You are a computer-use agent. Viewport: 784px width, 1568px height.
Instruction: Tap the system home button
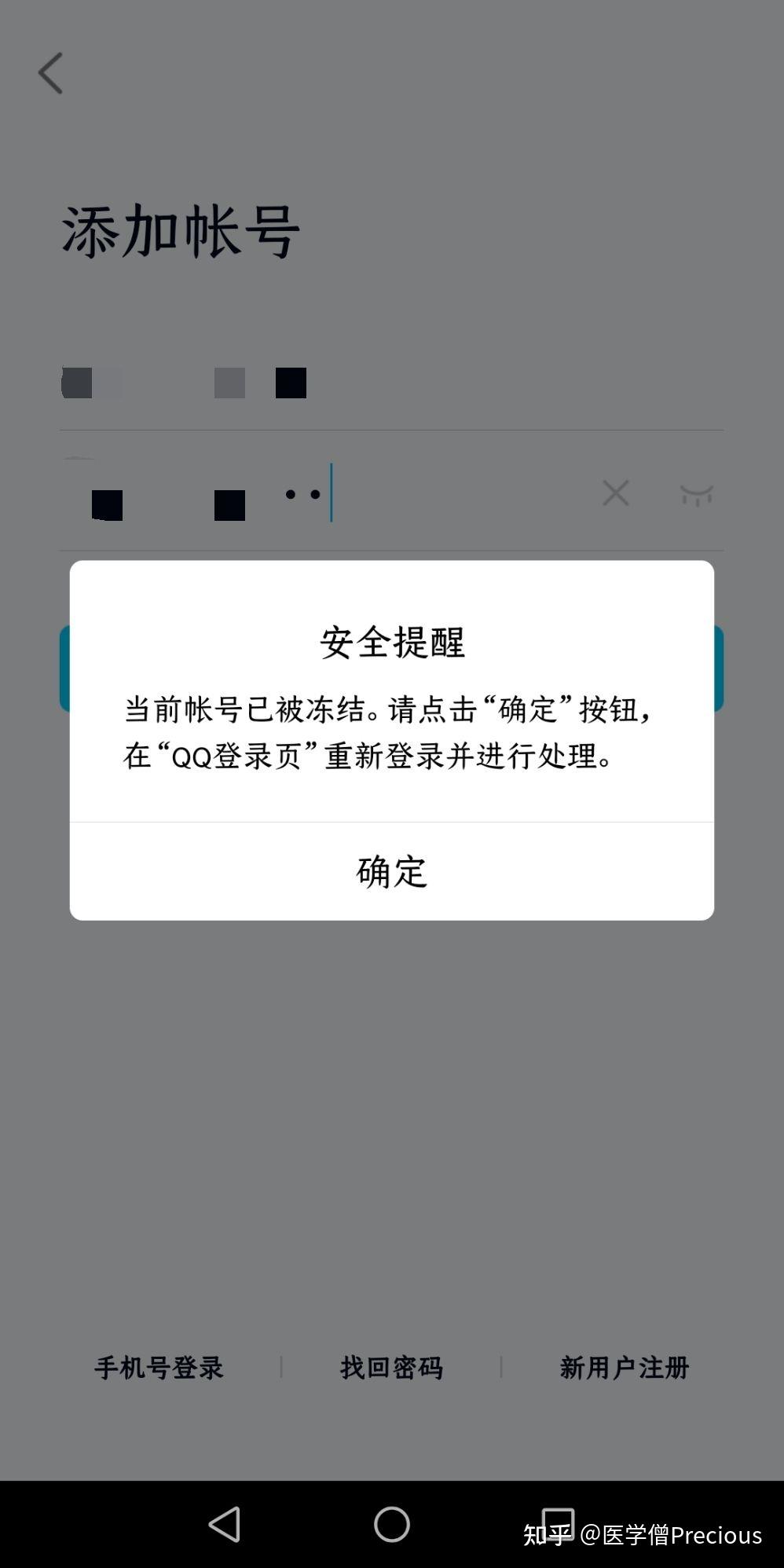[391, 1525]
